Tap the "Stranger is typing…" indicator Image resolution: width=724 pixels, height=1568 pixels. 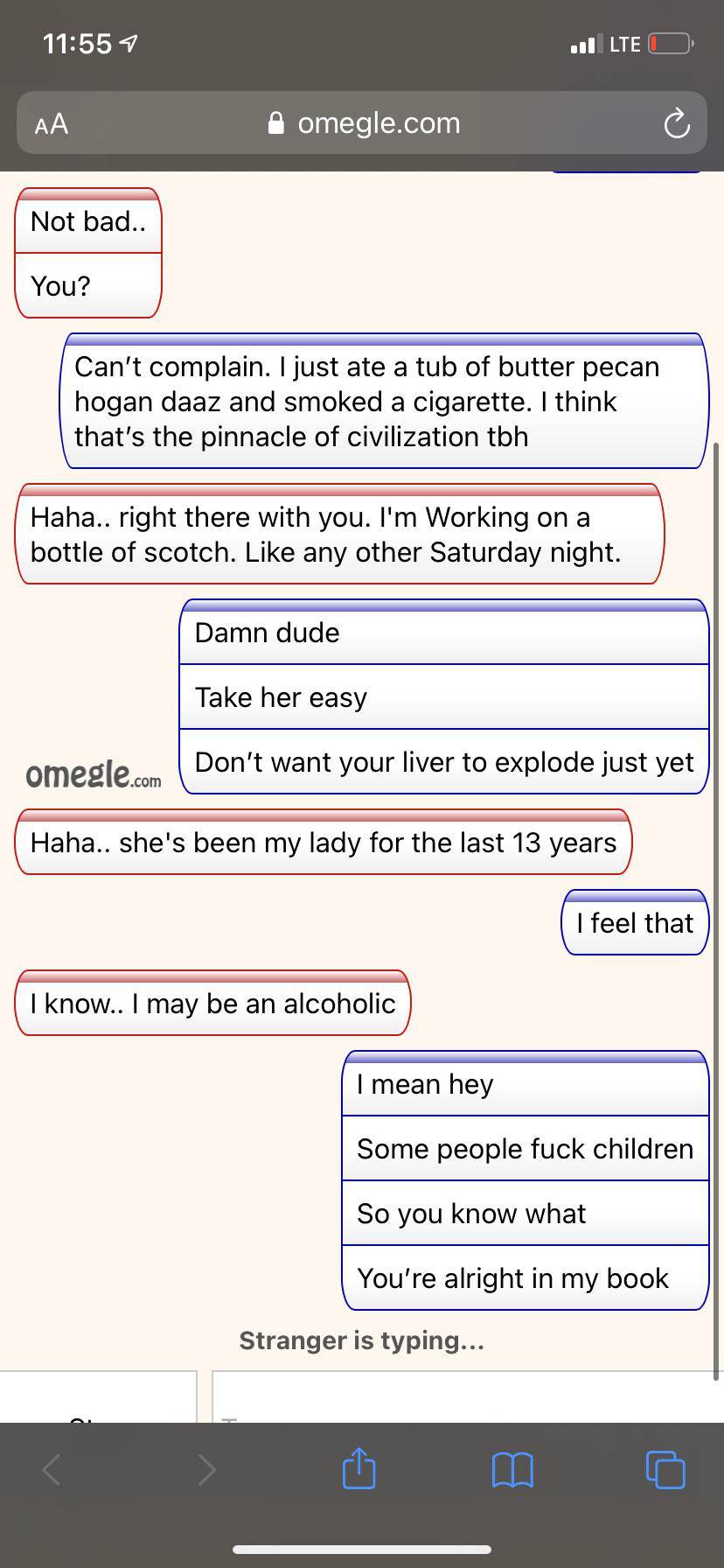(x=361, y=1340)
